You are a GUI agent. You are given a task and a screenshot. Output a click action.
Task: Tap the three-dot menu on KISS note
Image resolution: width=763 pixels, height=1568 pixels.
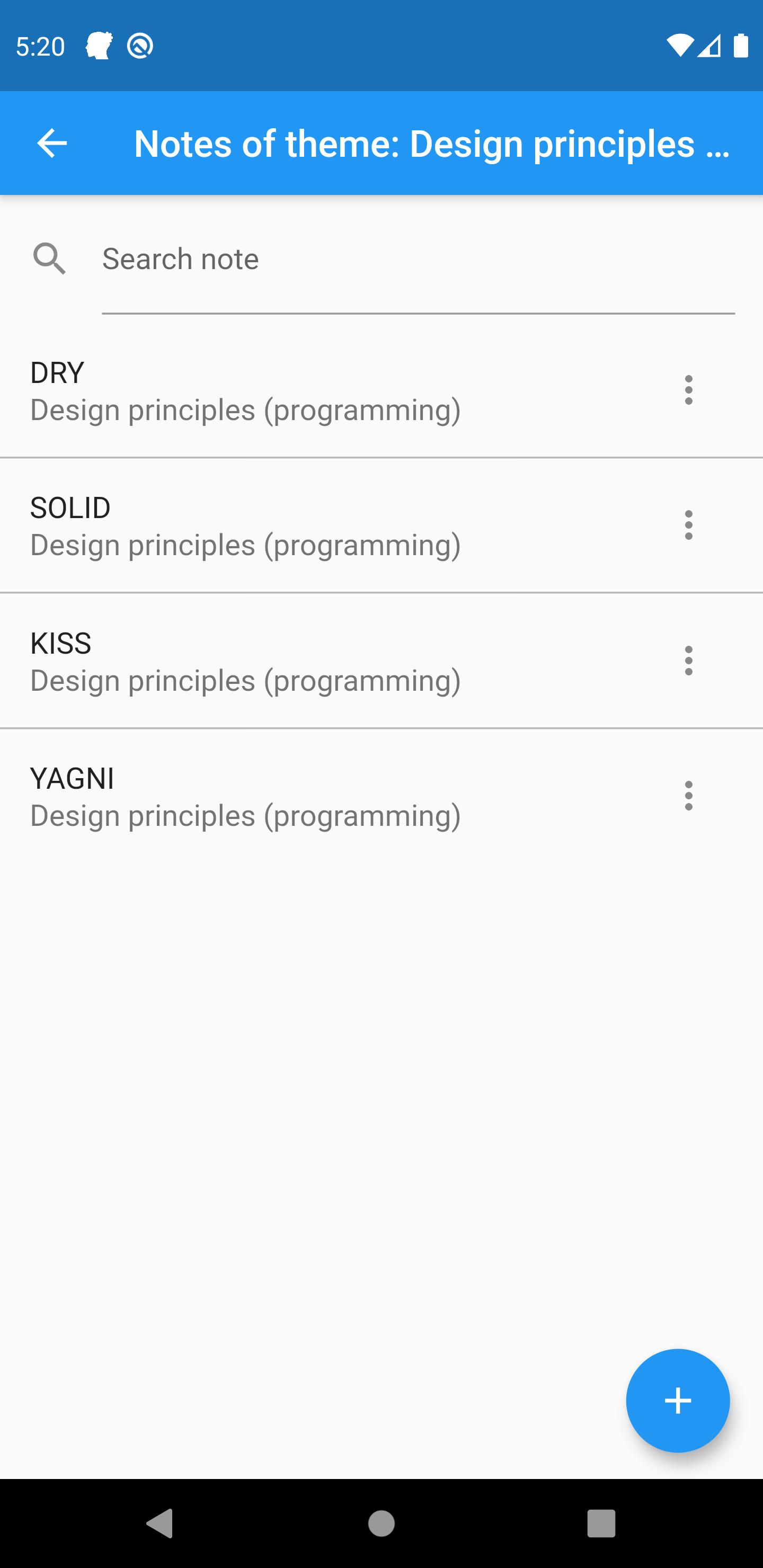(688, 661)
